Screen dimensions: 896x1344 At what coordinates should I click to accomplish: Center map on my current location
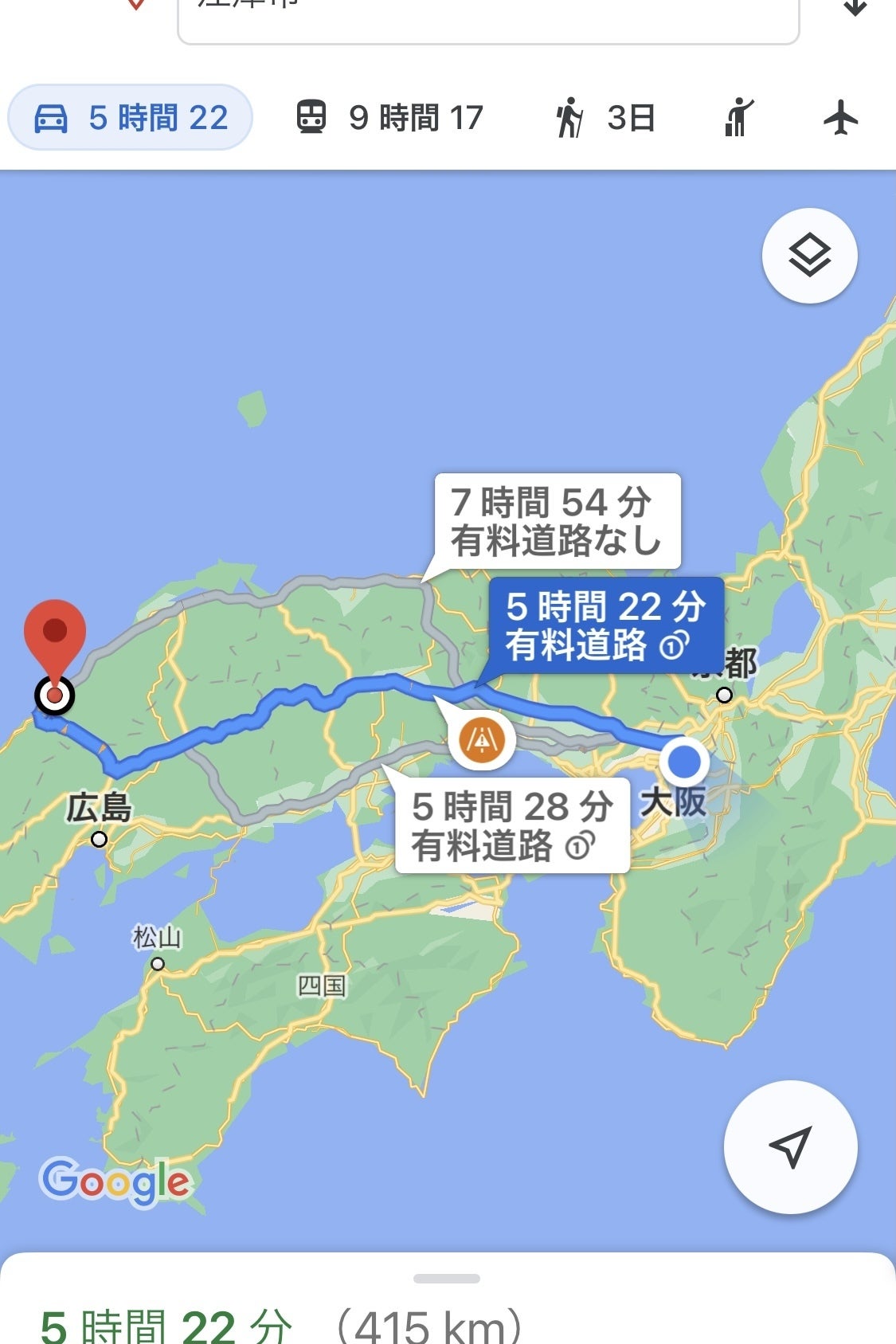pyautogui.click(x=790, y=1146)
